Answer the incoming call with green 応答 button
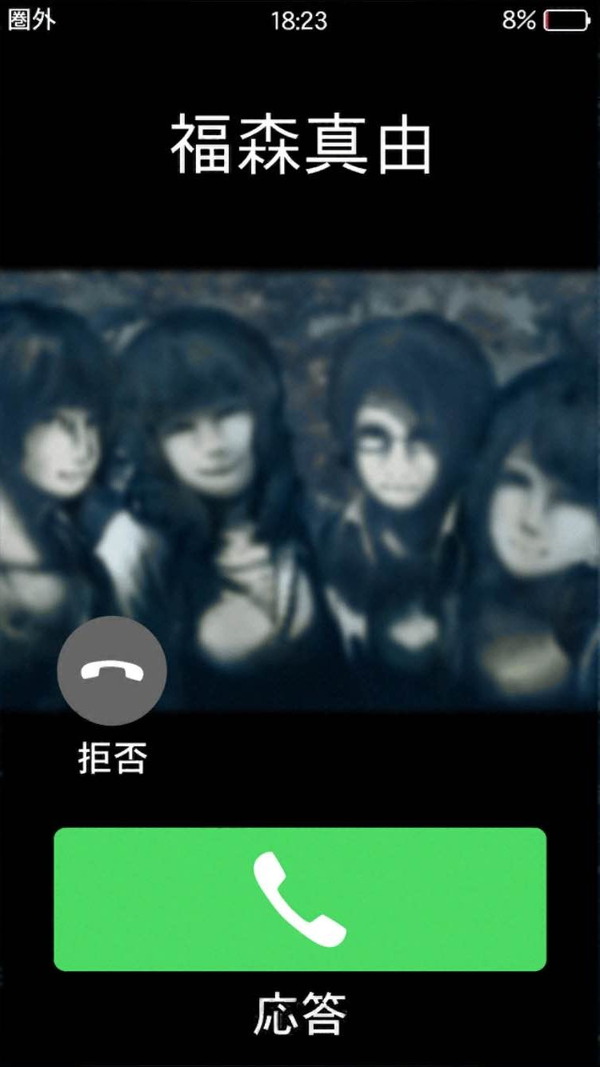600x1067 pixels. click(x=300, y=899)
